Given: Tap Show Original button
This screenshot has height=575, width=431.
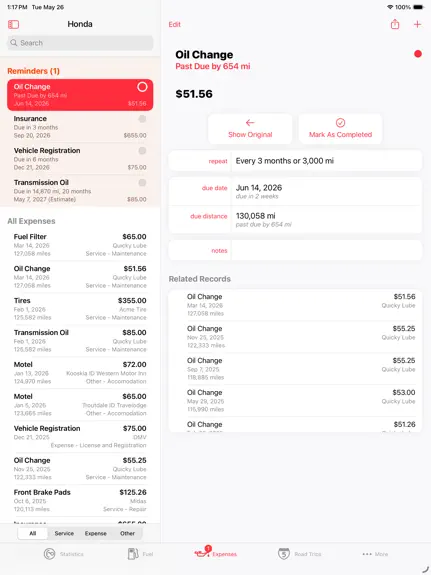Looking at the screenshot, I should pos(250,129).
